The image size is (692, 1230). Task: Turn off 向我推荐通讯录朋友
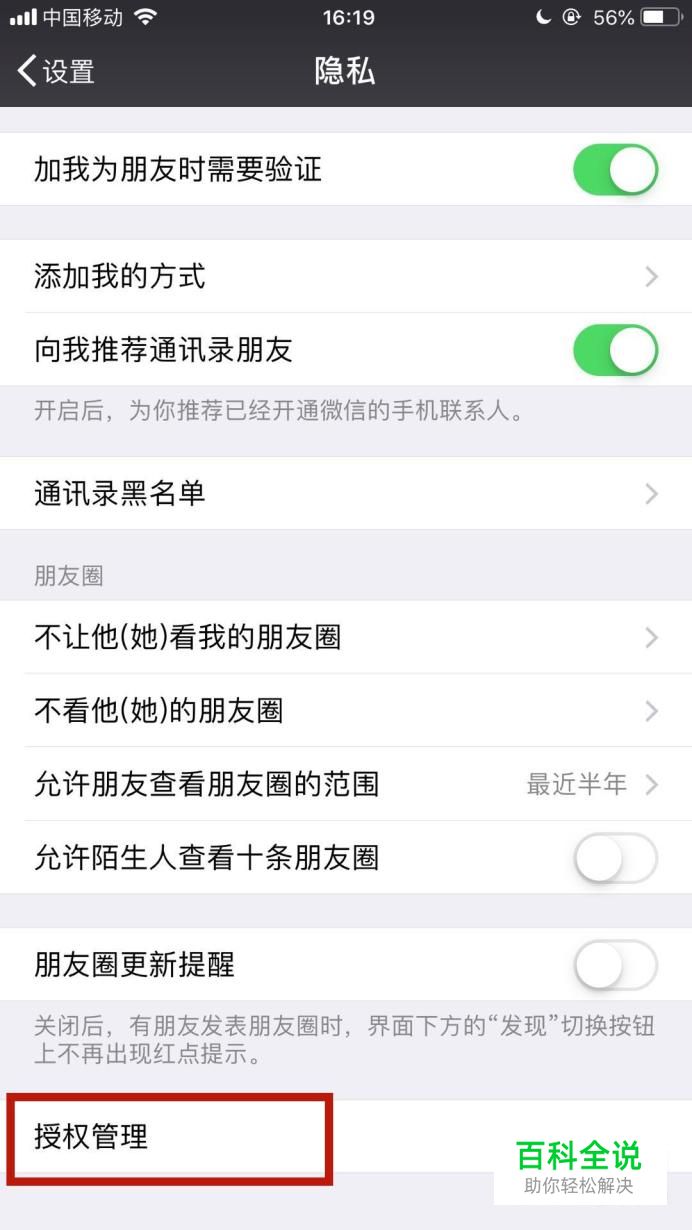(615, 350)
